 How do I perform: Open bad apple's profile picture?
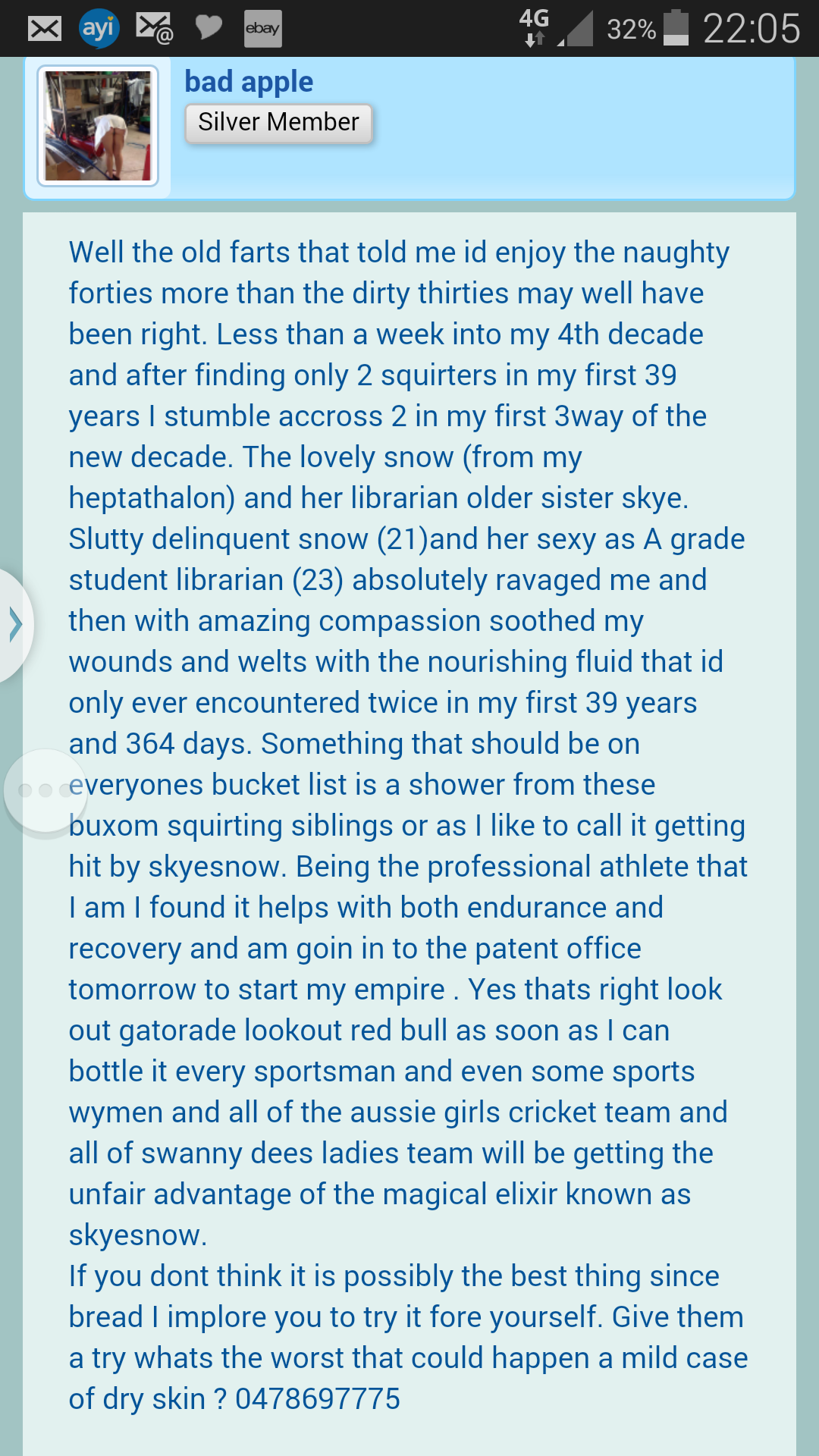point(98,126)
